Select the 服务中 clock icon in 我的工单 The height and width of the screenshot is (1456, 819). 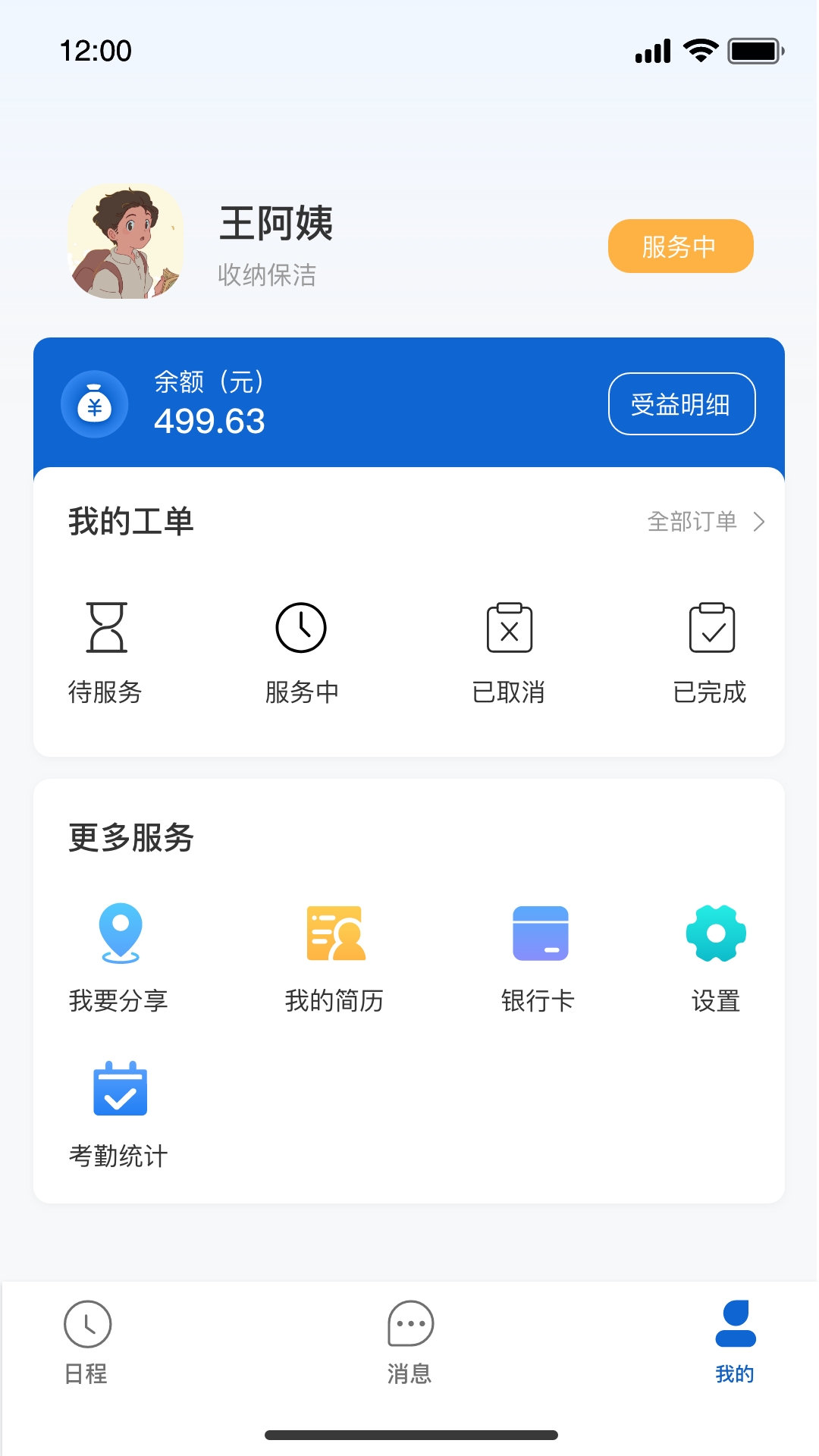click(x=301, y=628)
